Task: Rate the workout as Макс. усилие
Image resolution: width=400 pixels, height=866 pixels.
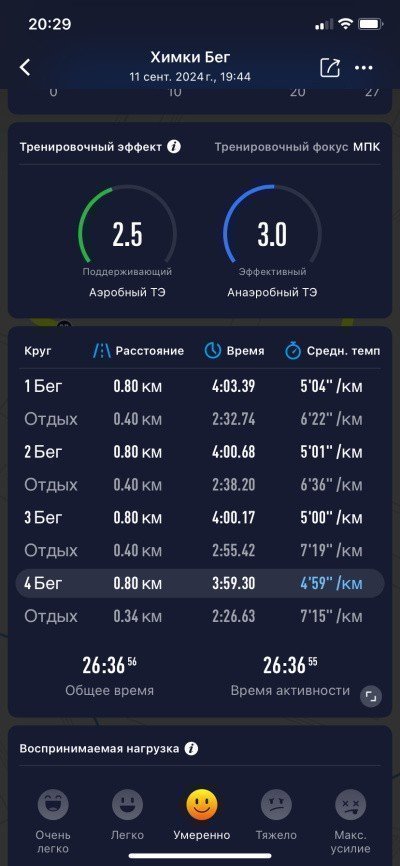Action: (351, 821)
